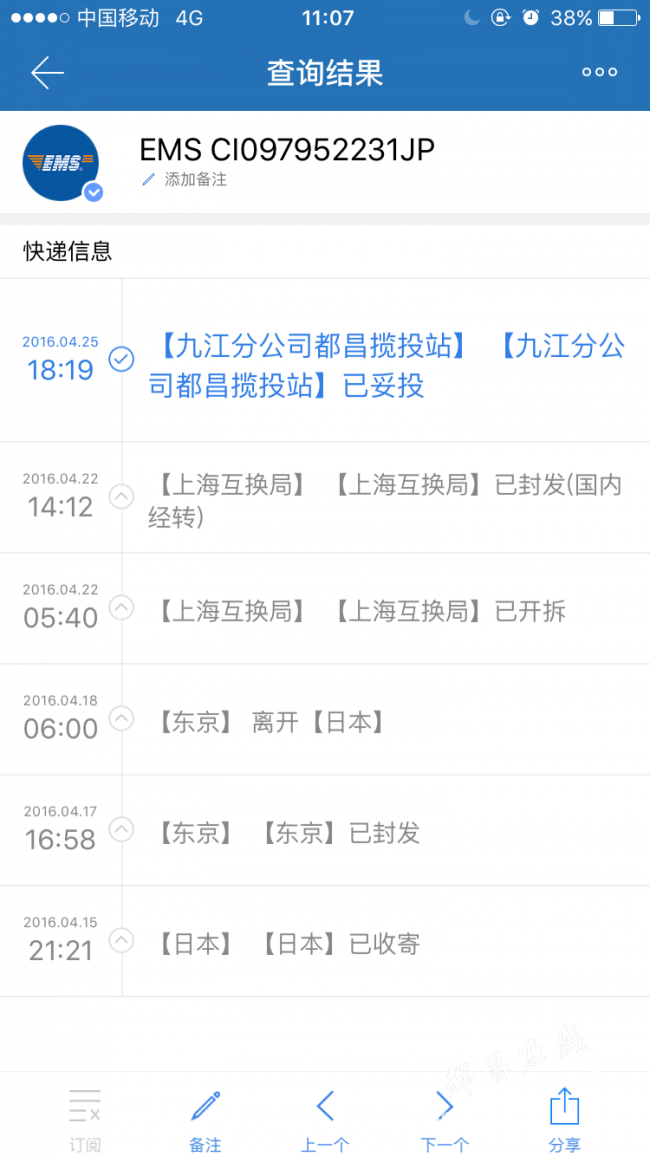Open 备注 from the bottom toolbar

[x=206, y=1119]
